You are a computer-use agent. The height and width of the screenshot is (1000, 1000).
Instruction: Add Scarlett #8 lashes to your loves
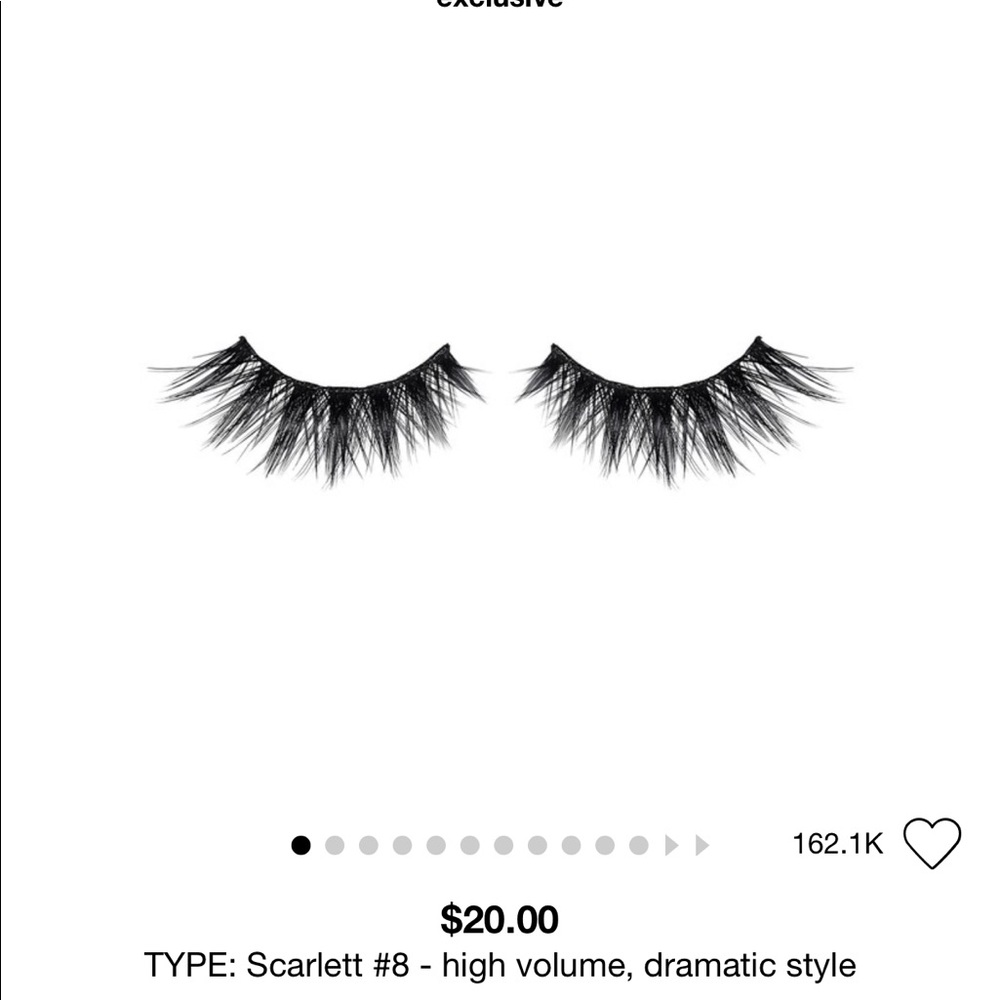932,843
